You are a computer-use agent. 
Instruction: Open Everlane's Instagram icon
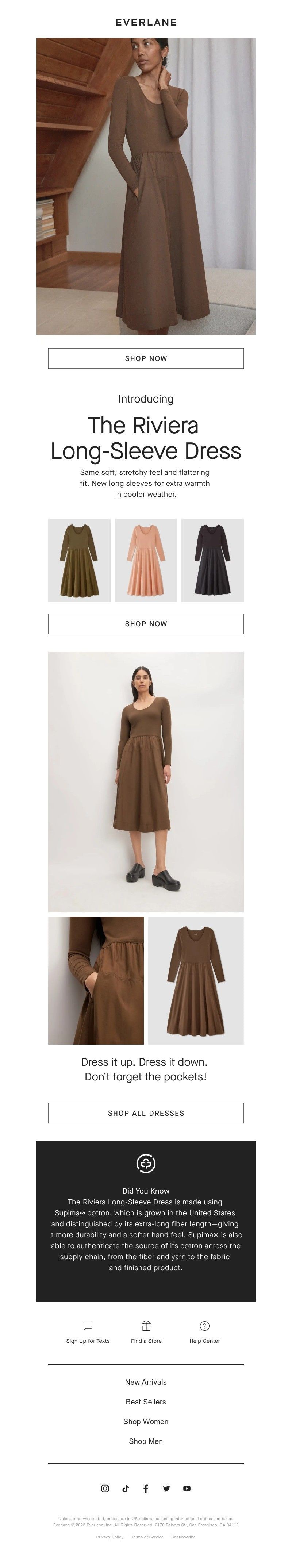point(105,1488)
